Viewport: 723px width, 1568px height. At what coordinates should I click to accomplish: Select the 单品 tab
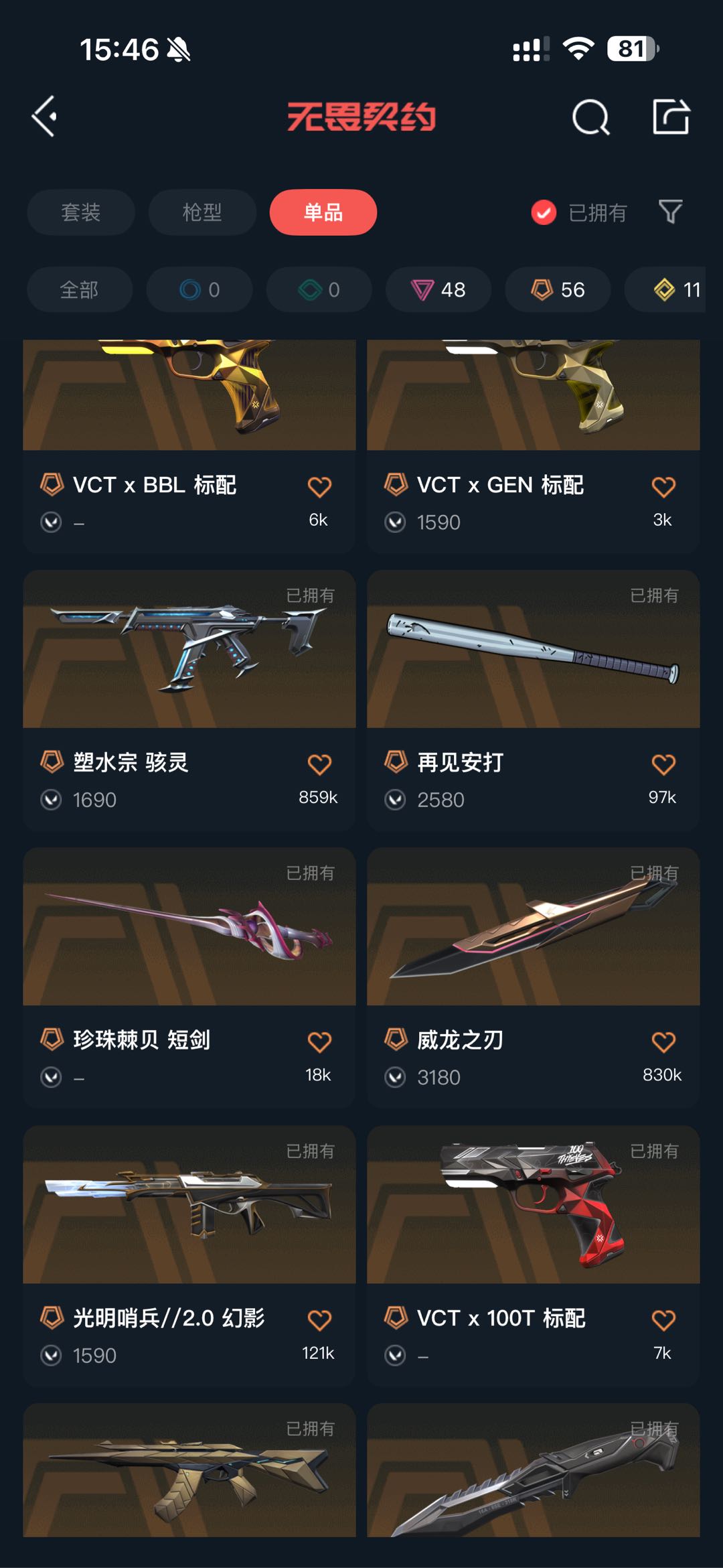[x=323, y=212]
